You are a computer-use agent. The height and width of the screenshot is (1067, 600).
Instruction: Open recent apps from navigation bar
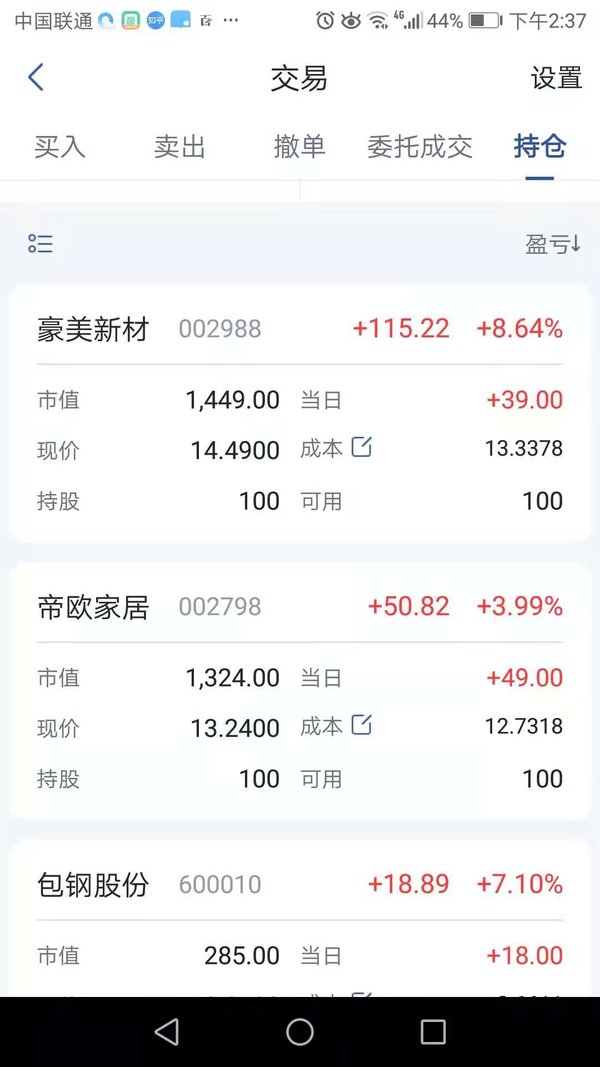point(433,1032)
